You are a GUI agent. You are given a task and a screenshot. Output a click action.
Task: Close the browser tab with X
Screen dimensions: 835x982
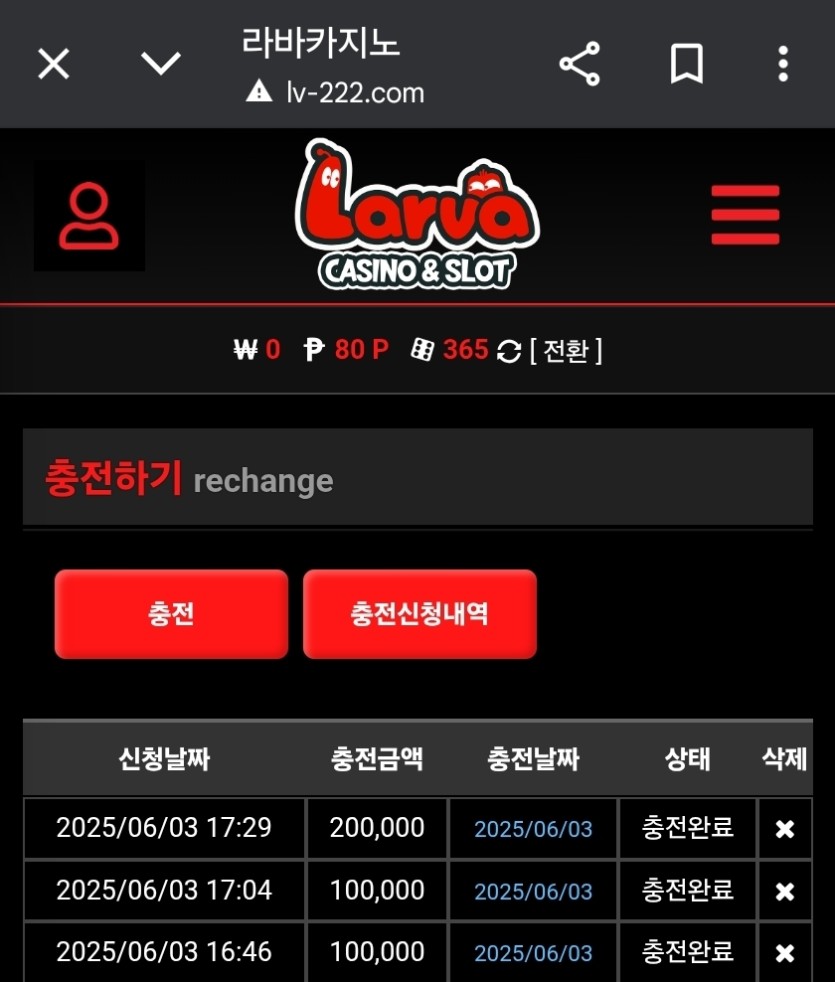[54, 65]
